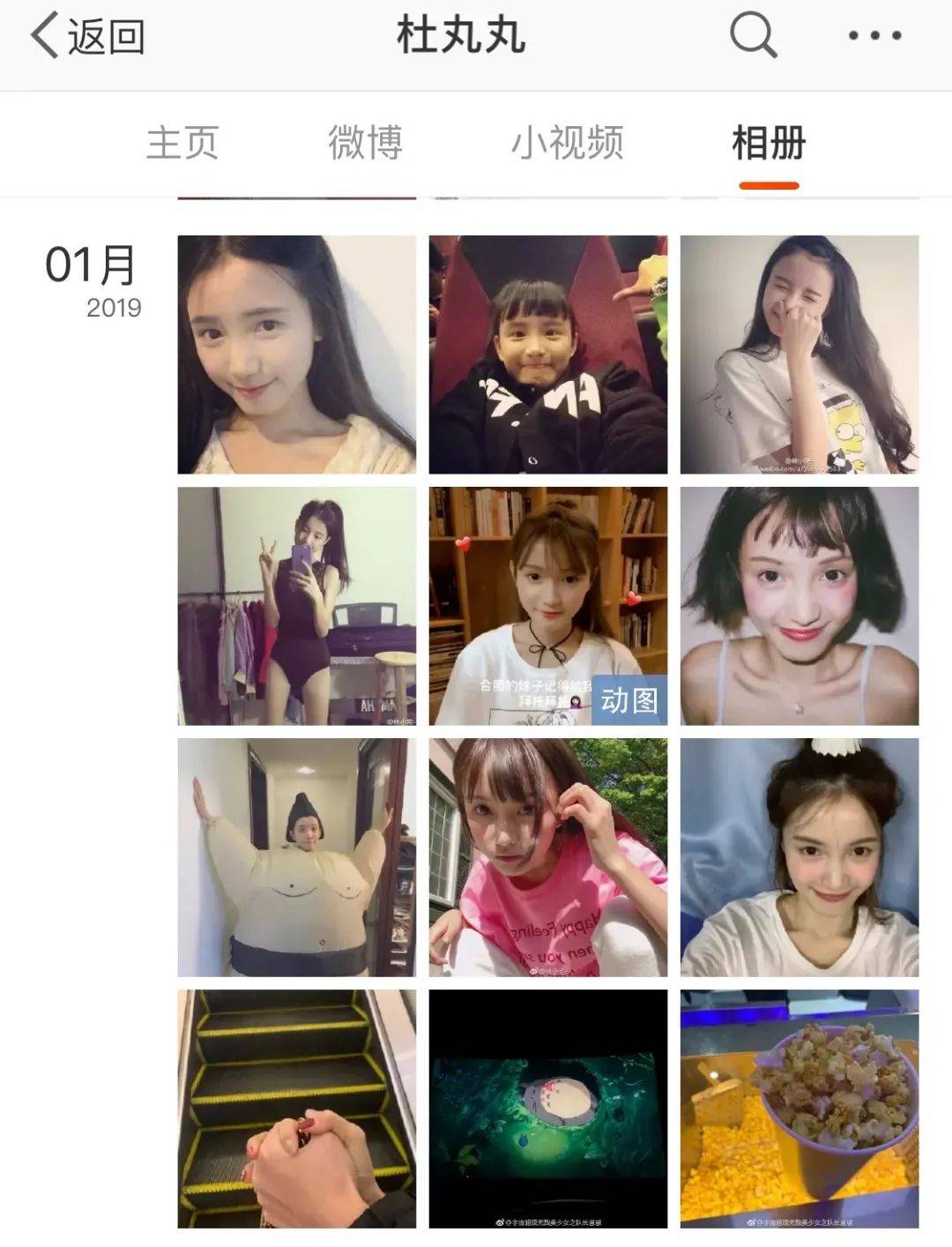Select the 相册 tab
The width and height of the screenshot is (952, 1247).
click(769, 143)
